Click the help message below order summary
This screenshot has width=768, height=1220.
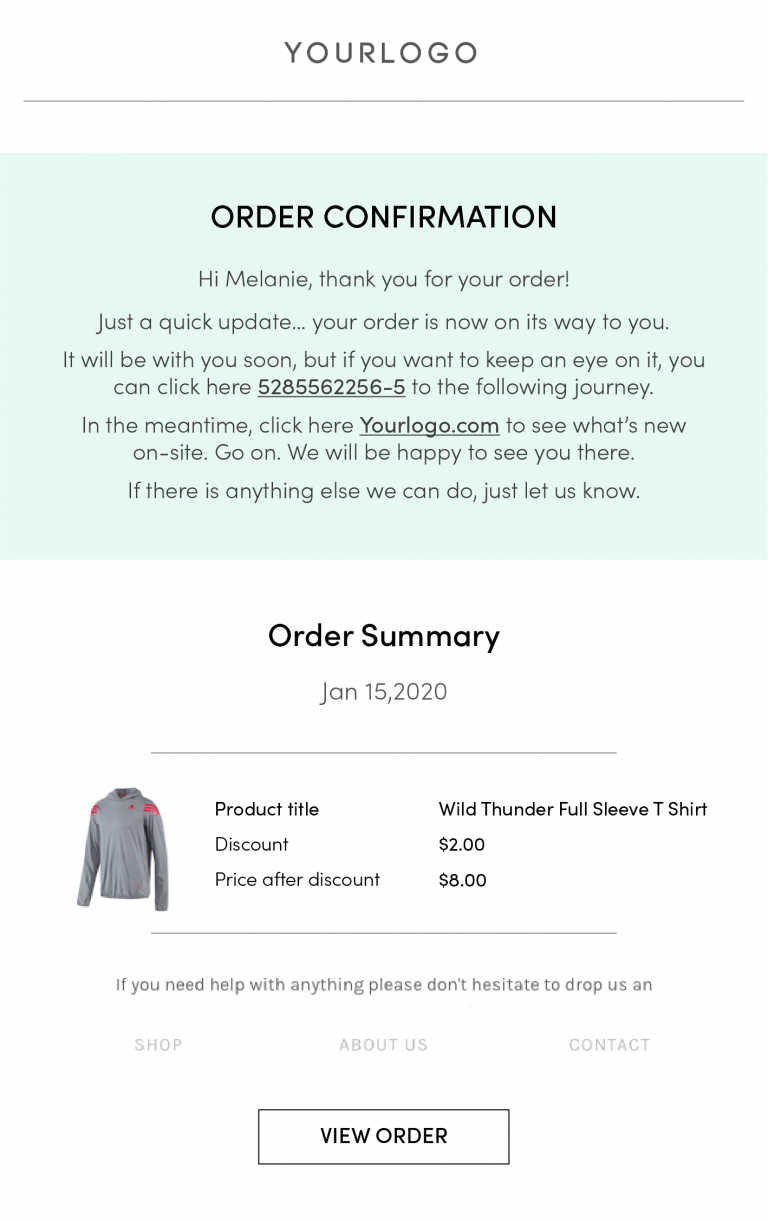383,984
